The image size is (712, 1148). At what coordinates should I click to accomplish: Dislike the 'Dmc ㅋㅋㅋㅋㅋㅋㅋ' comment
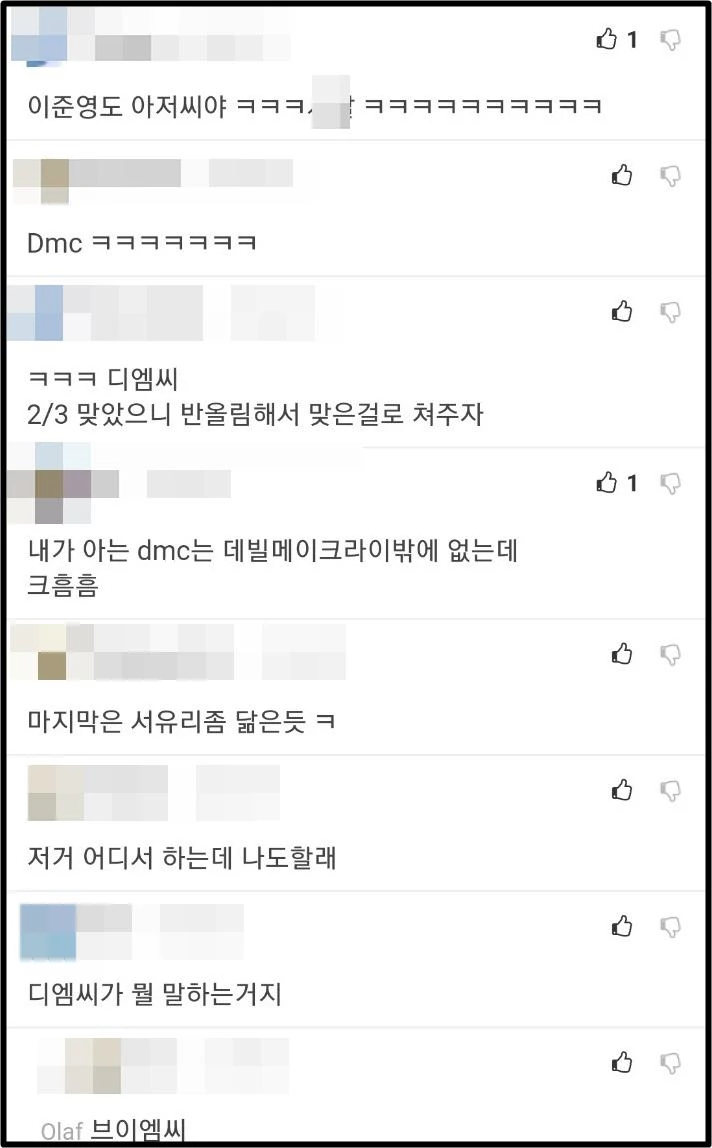pyautogui.click(x=671, y=176)
